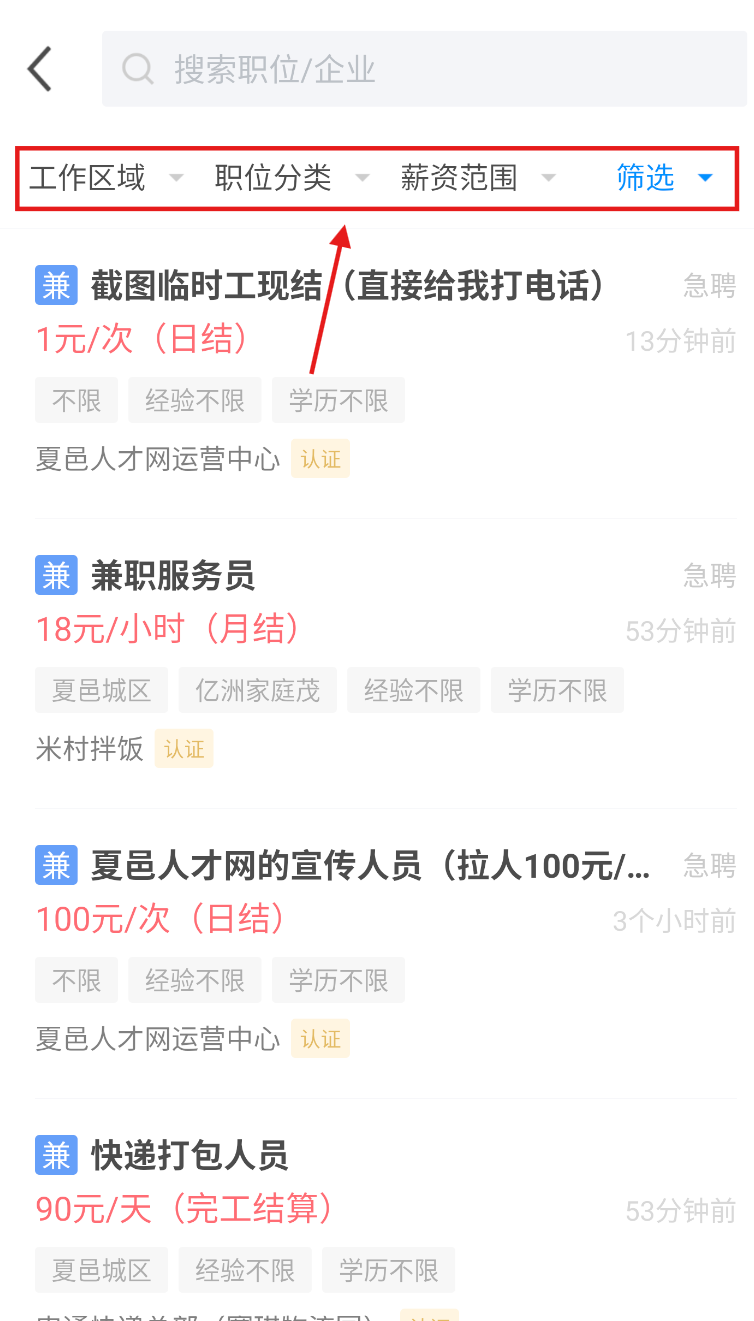754x1321 pixels.
Task: Go back with the top-left arrow
Action: [40, 69]
